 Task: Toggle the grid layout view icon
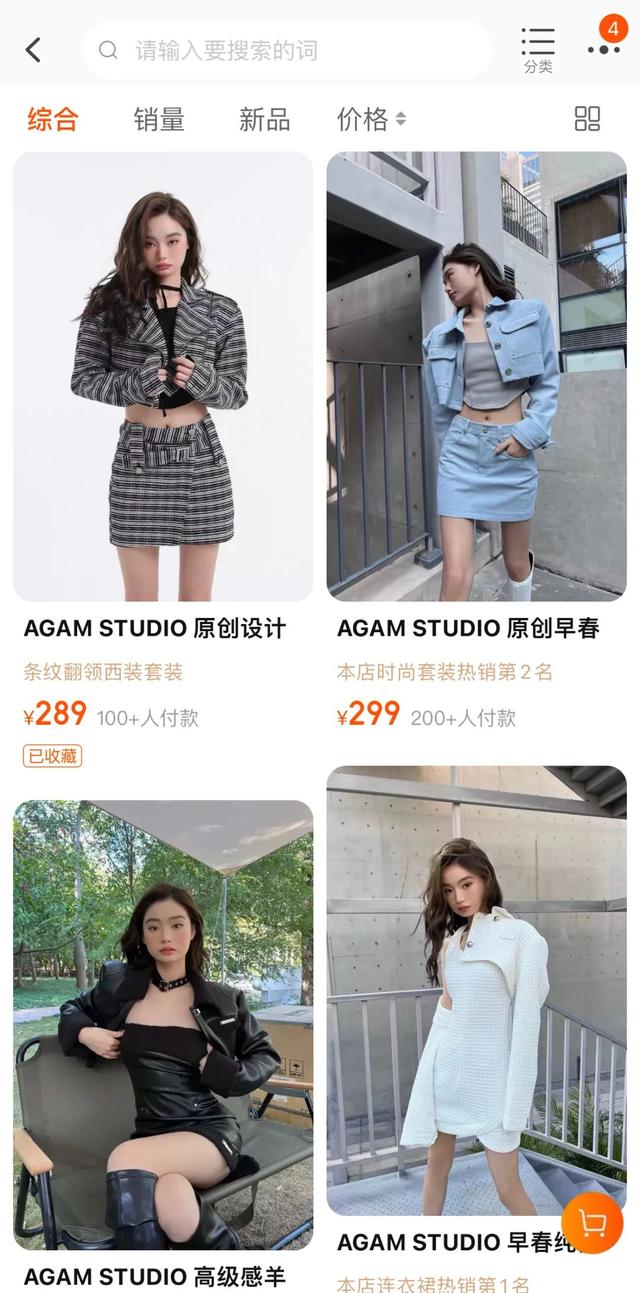pos(587,119)
